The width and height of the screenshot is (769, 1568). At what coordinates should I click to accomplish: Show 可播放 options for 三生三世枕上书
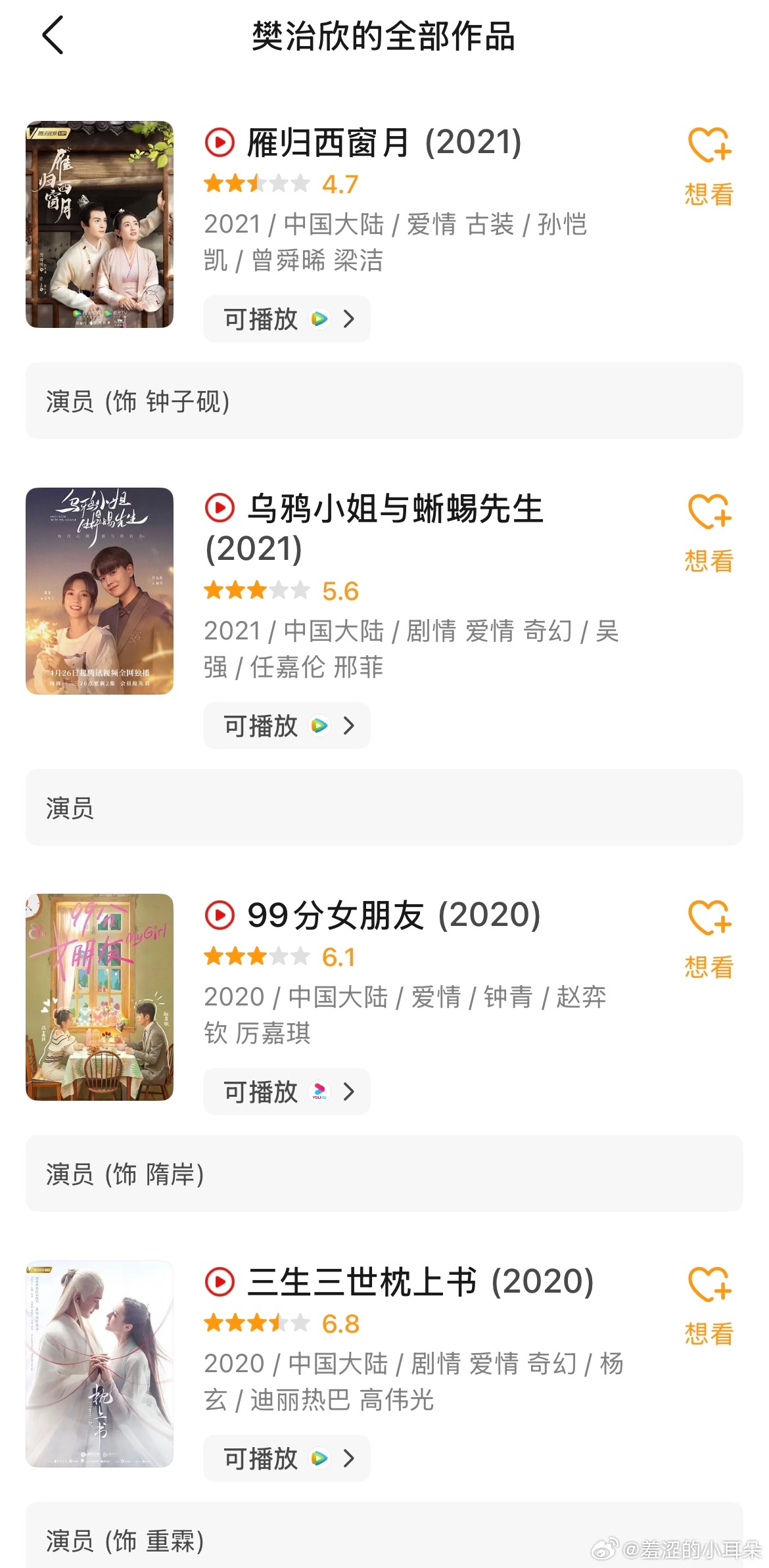(287, 1459)
